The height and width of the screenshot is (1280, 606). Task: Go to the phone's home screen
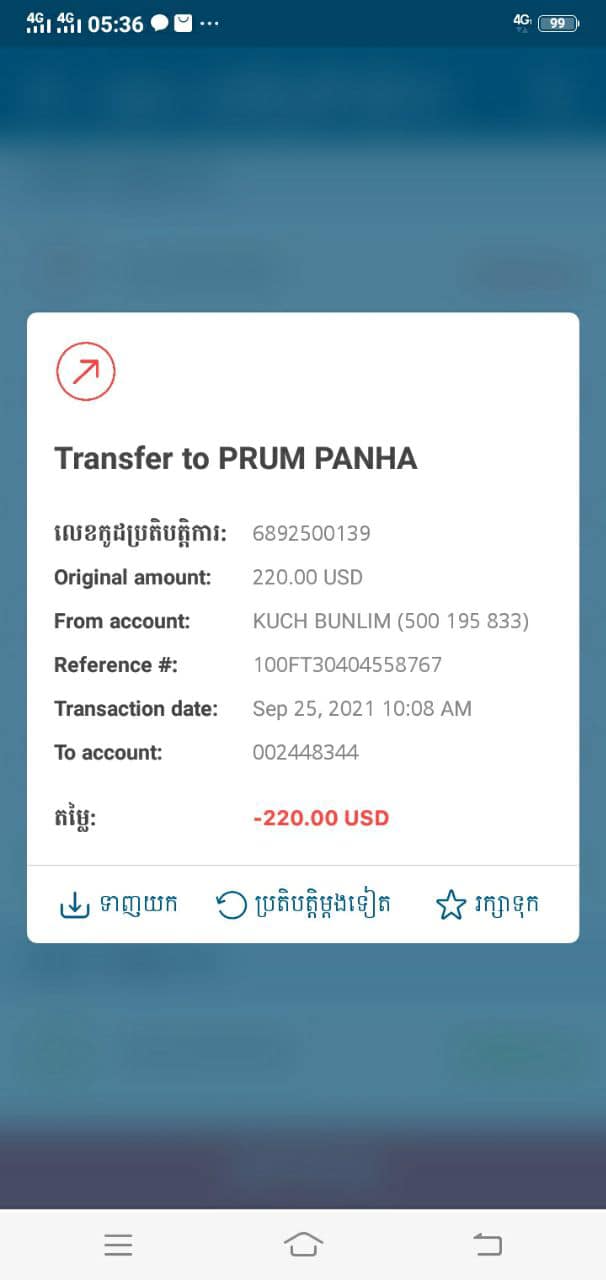[x=303, y=1244]
